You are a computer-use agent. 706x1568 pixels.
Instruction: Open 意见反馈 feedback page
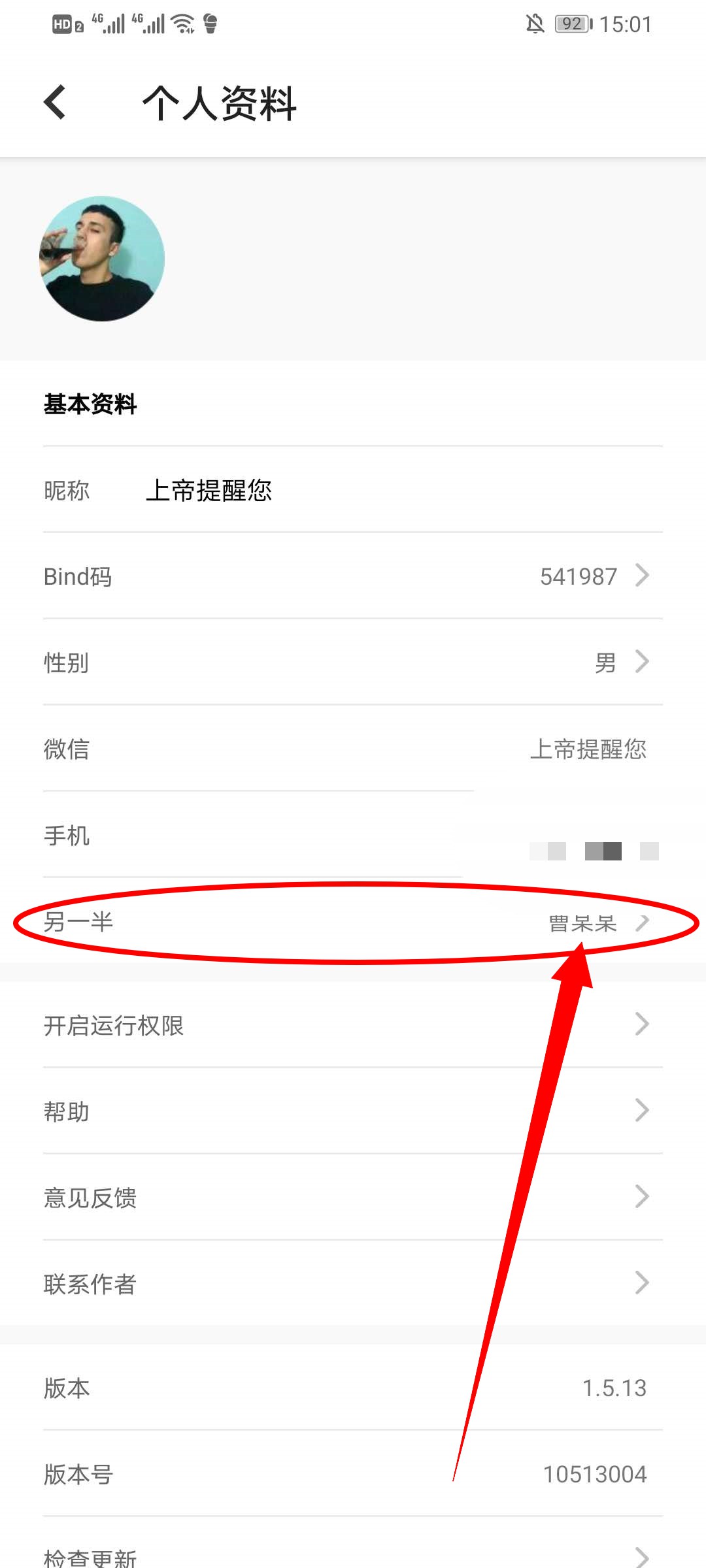[353, 1198]
